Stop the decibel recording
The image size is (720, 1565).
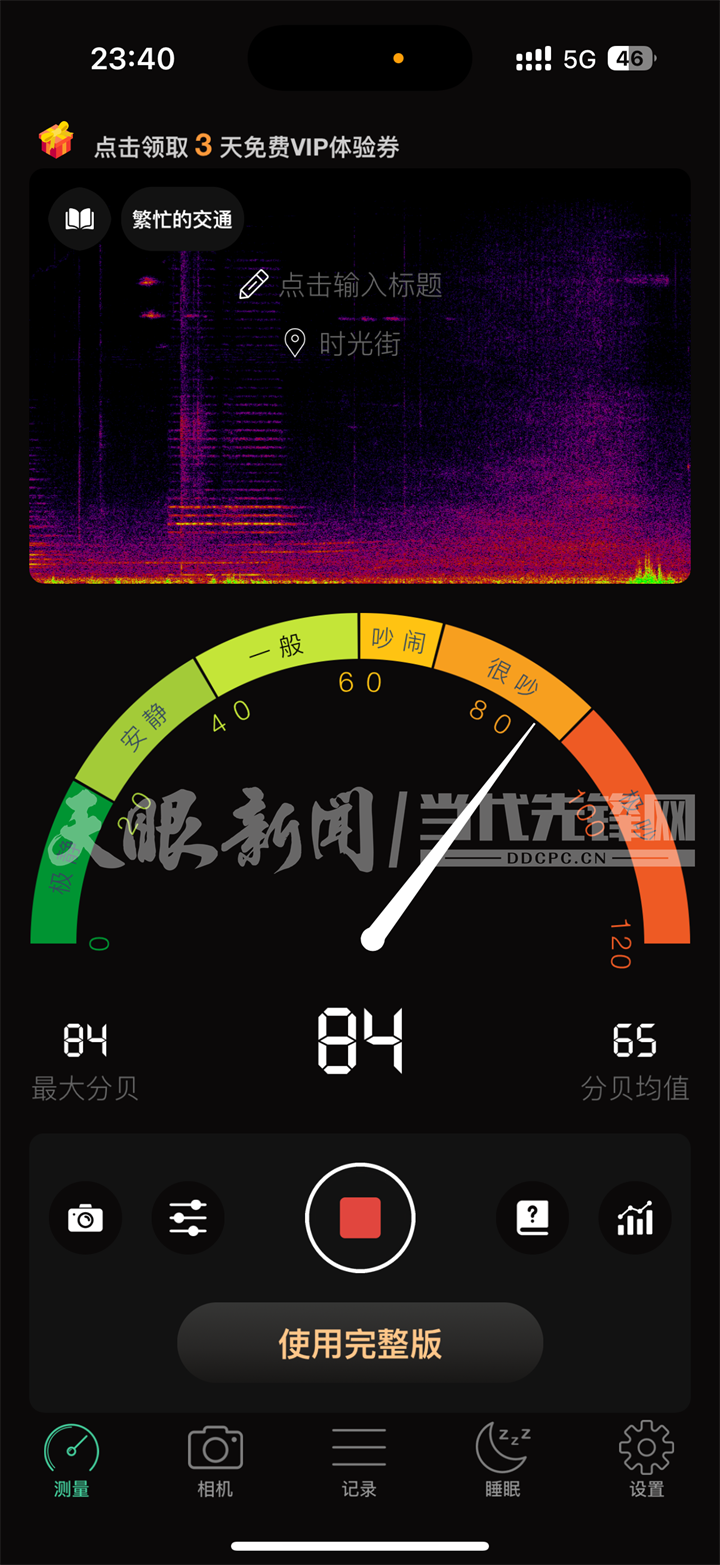(360, 1218)
